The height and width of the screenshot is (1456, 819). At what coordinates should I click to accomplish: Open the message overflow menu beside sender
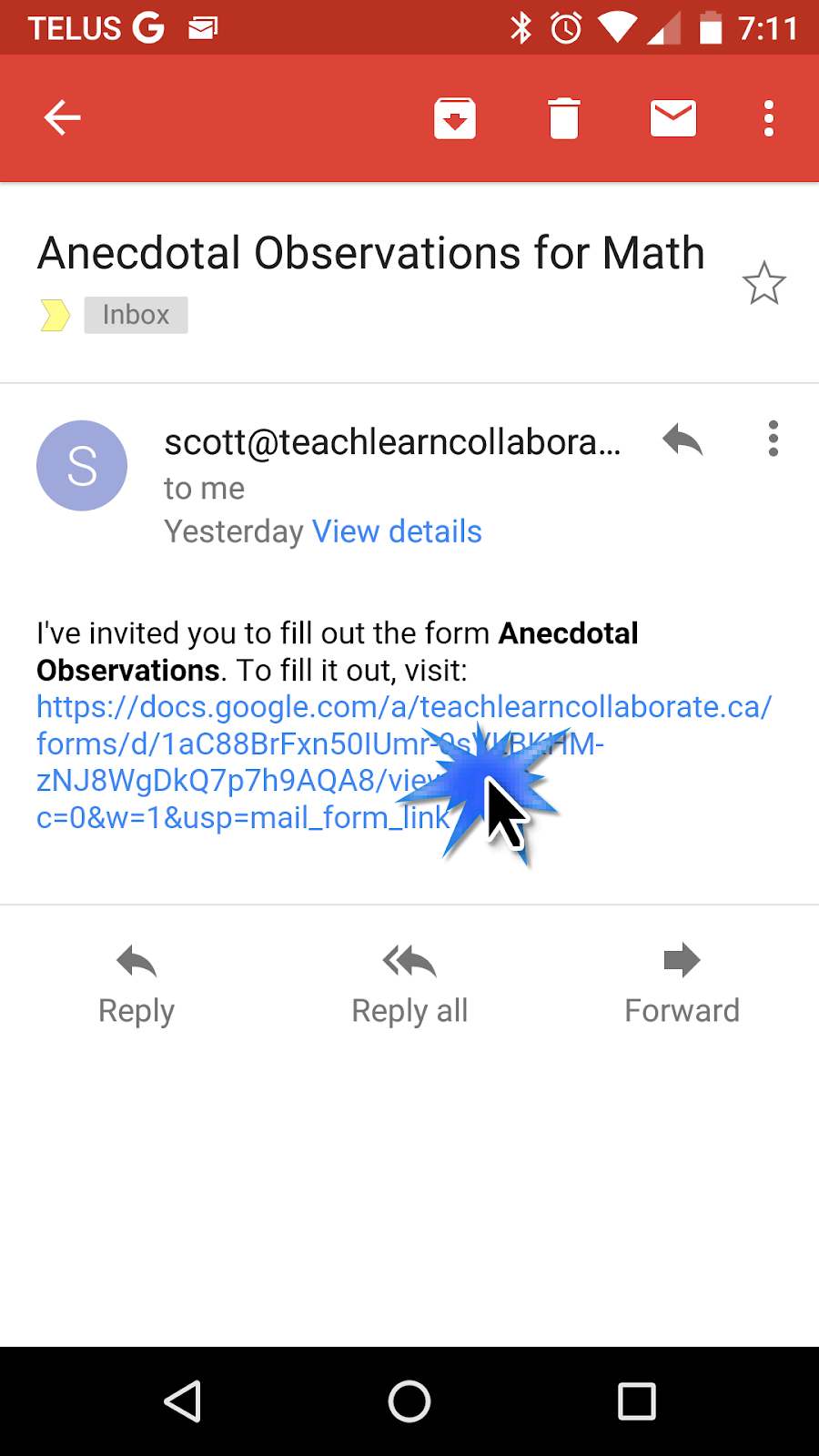(773, 439)
